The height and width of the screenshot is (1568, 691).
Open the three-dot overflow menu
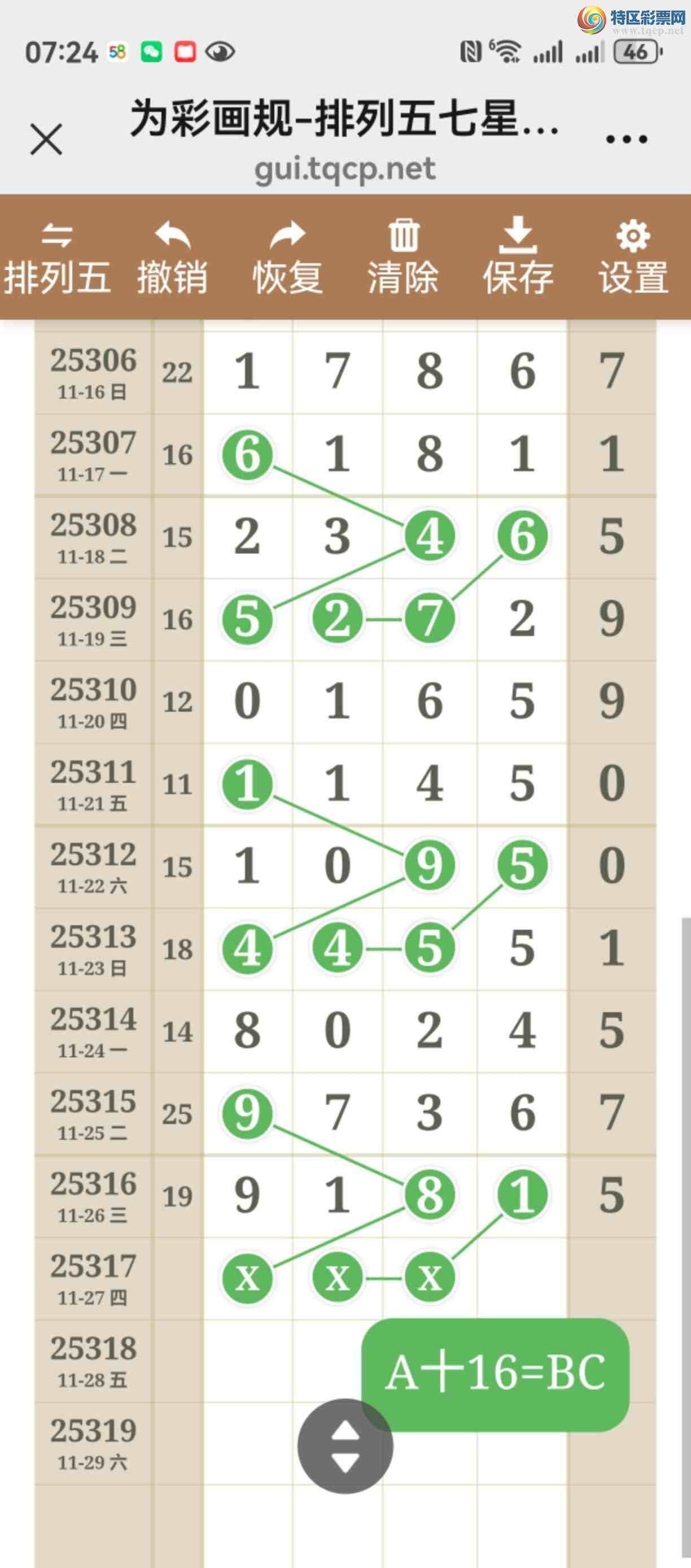point(627,140)
